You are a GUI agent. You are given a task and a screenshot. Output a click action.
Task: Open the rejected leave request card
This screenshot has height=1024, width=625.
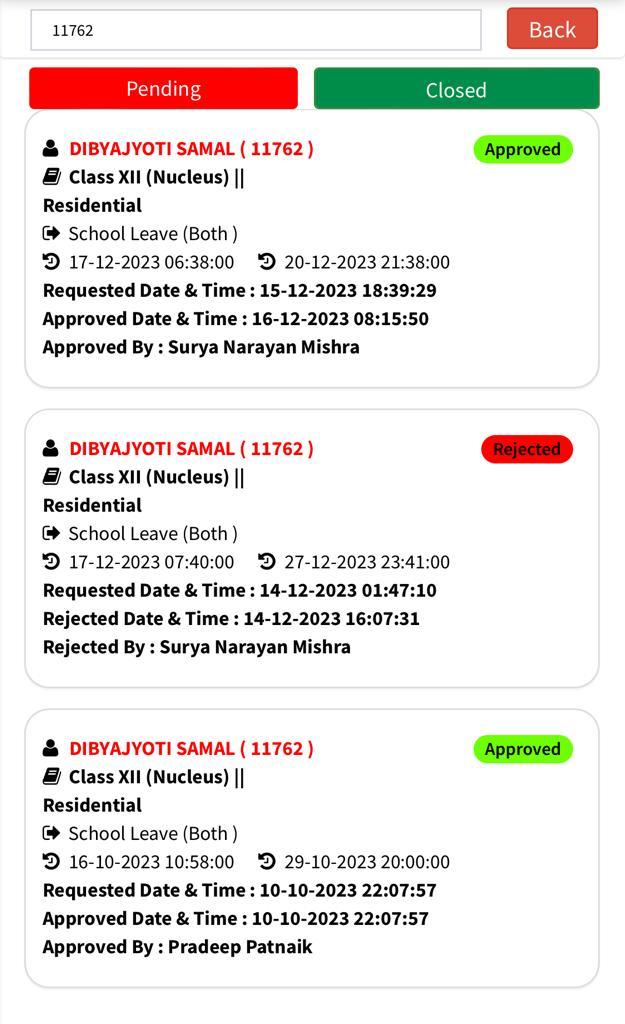pos(311,548)
